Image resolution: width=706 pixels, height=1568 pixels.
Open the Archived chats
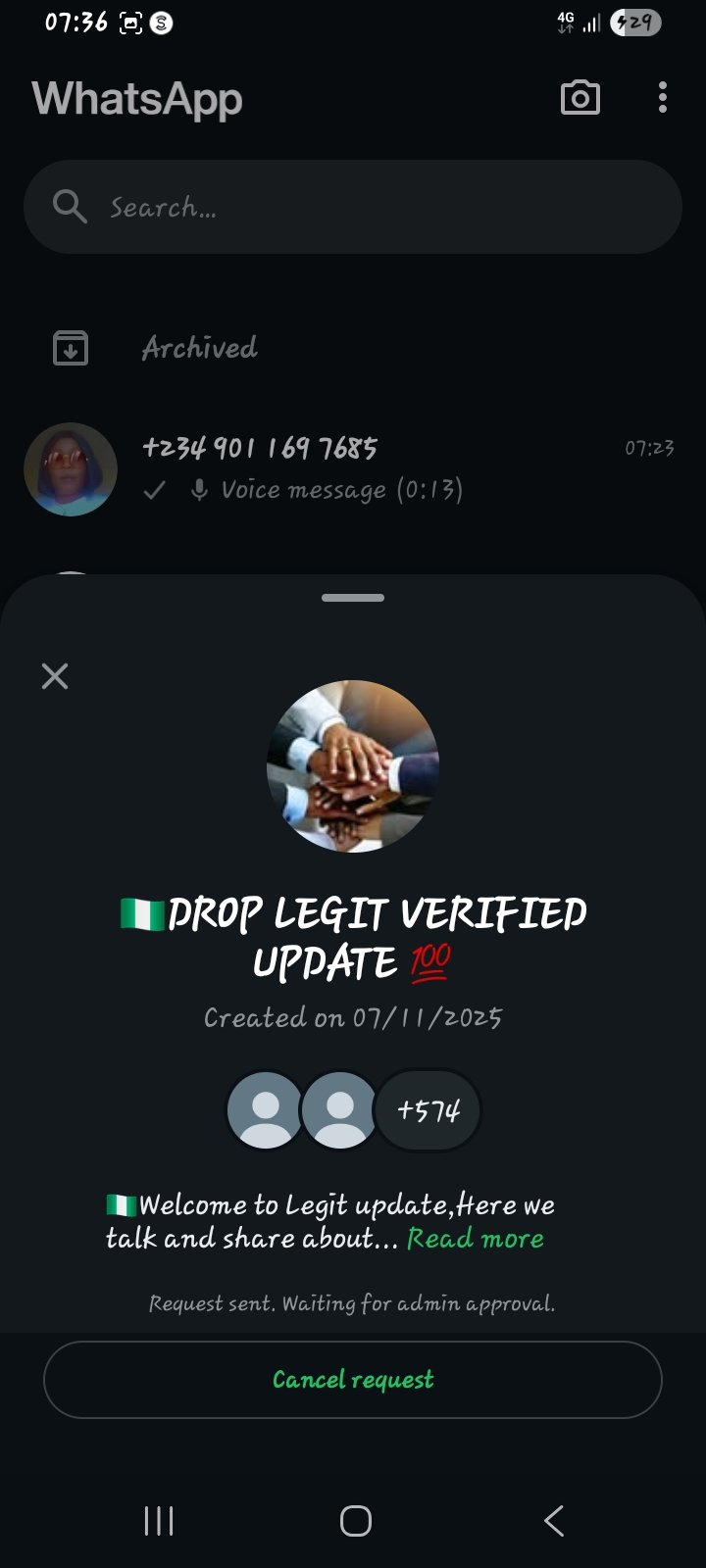click(199, 348)
